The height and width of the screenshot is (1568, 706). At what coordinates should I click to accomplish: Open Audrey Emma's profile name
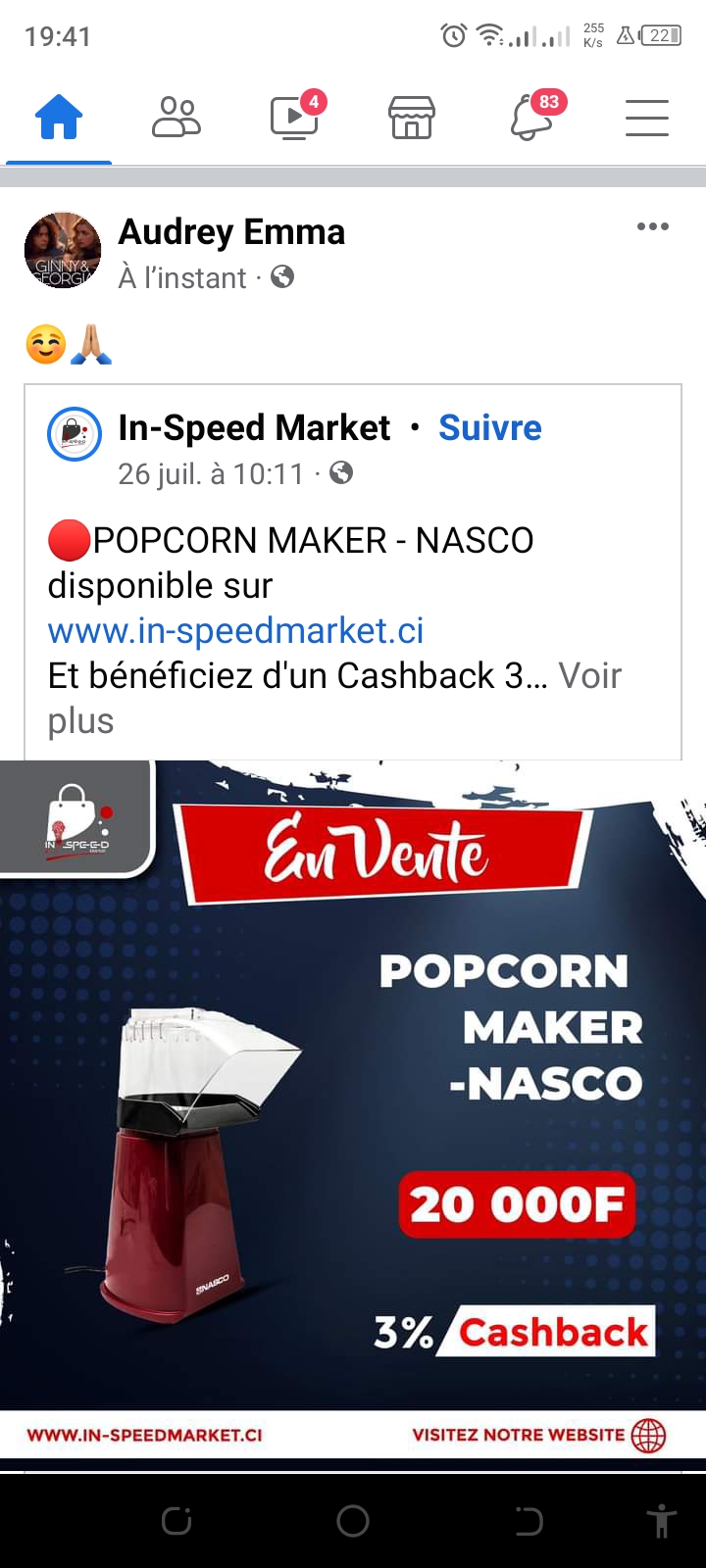[231, 232]
